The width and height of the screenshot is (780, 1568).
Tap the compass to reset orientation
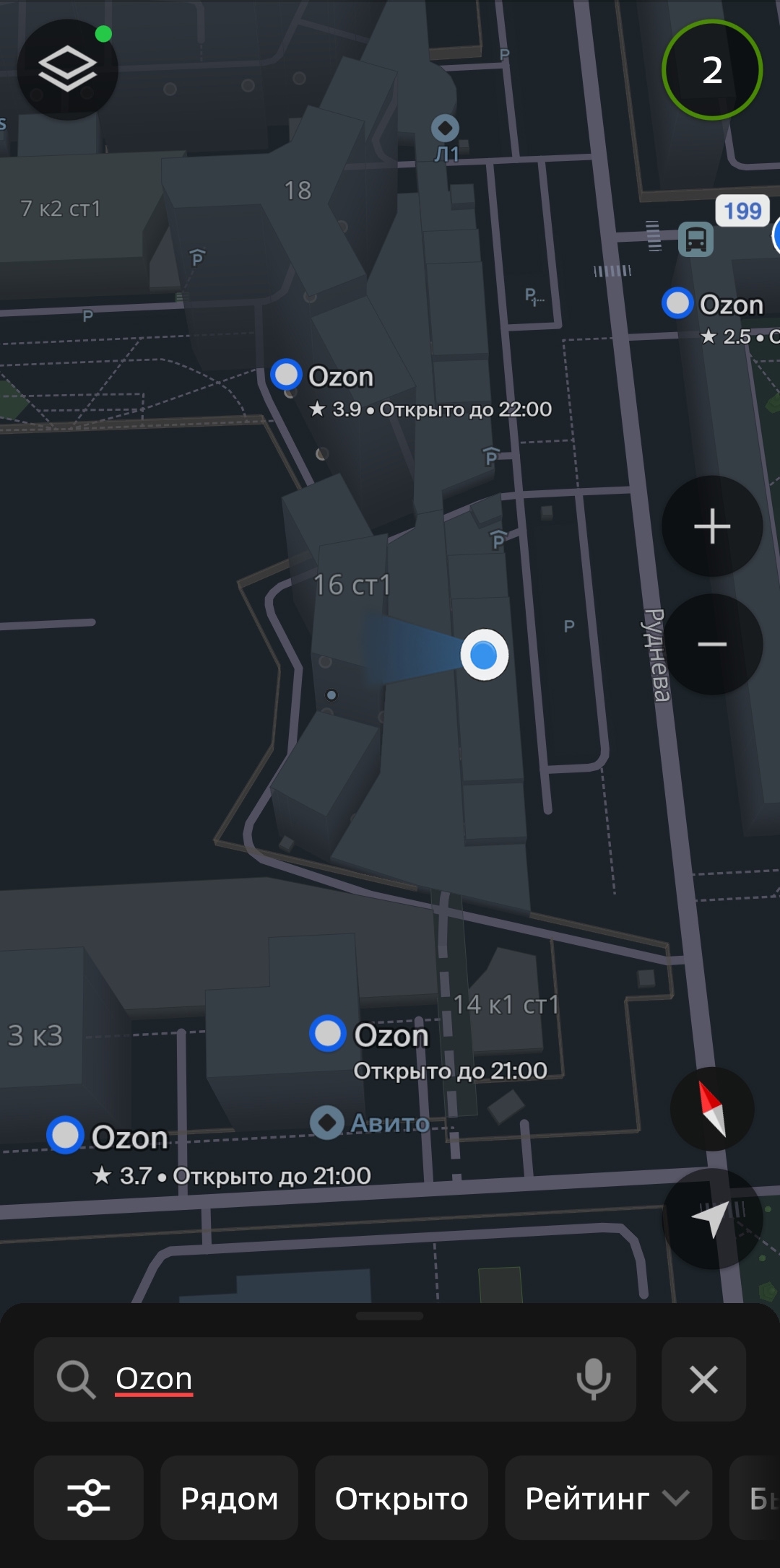712,1109
